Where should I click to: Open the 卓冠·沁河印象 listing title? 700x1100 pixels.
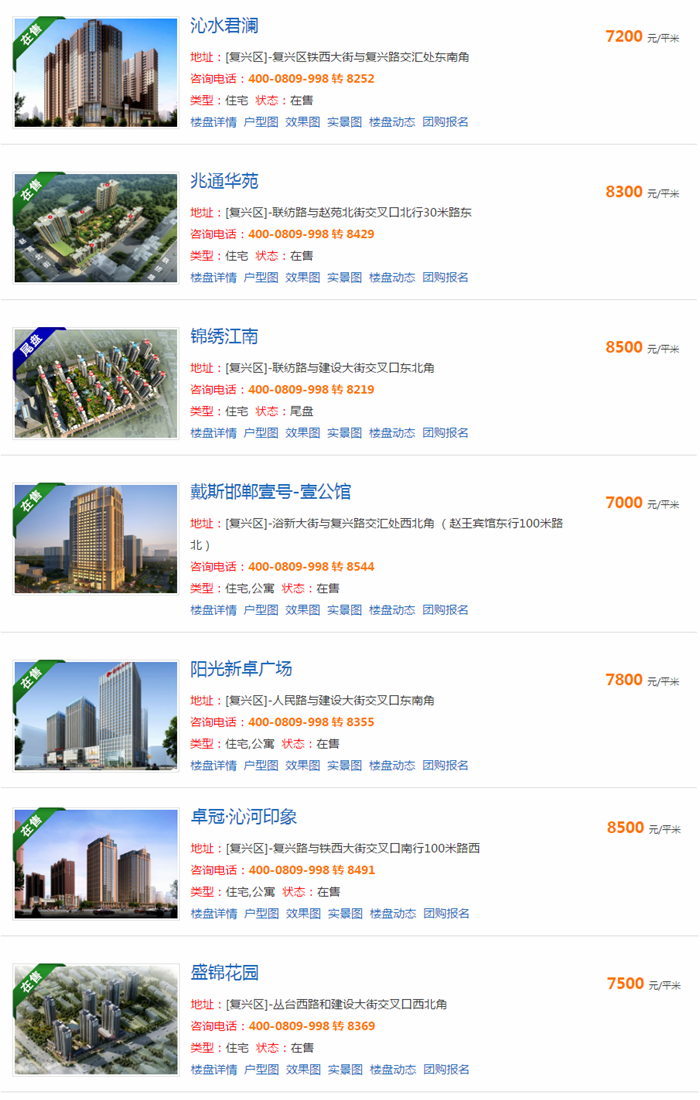click(x=244, y=817)
